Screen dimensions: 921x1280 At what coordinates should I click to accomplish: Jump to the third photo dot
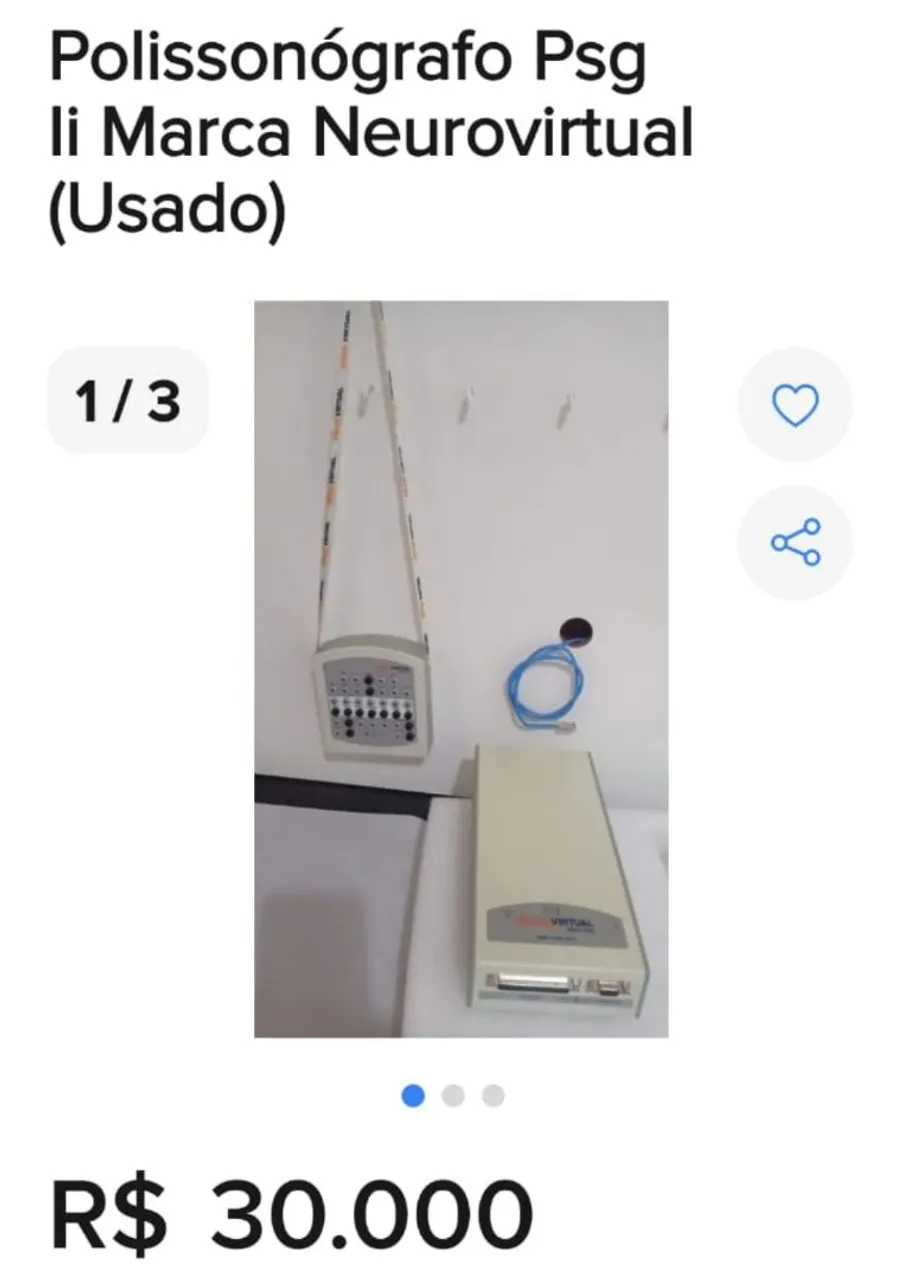pos(493,1096)
